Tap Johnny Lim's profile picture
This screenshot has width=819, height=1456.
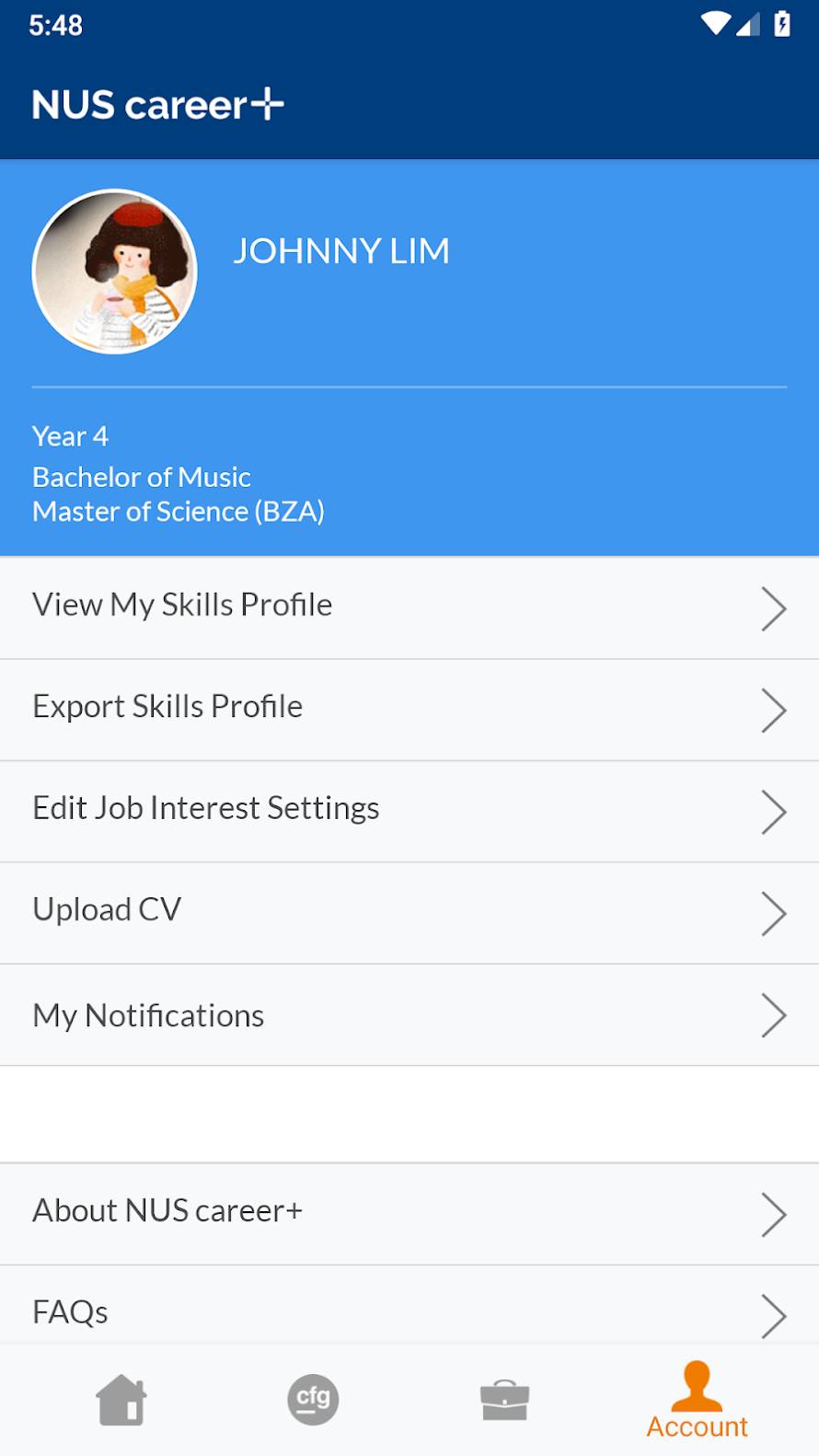click(113, 271)
